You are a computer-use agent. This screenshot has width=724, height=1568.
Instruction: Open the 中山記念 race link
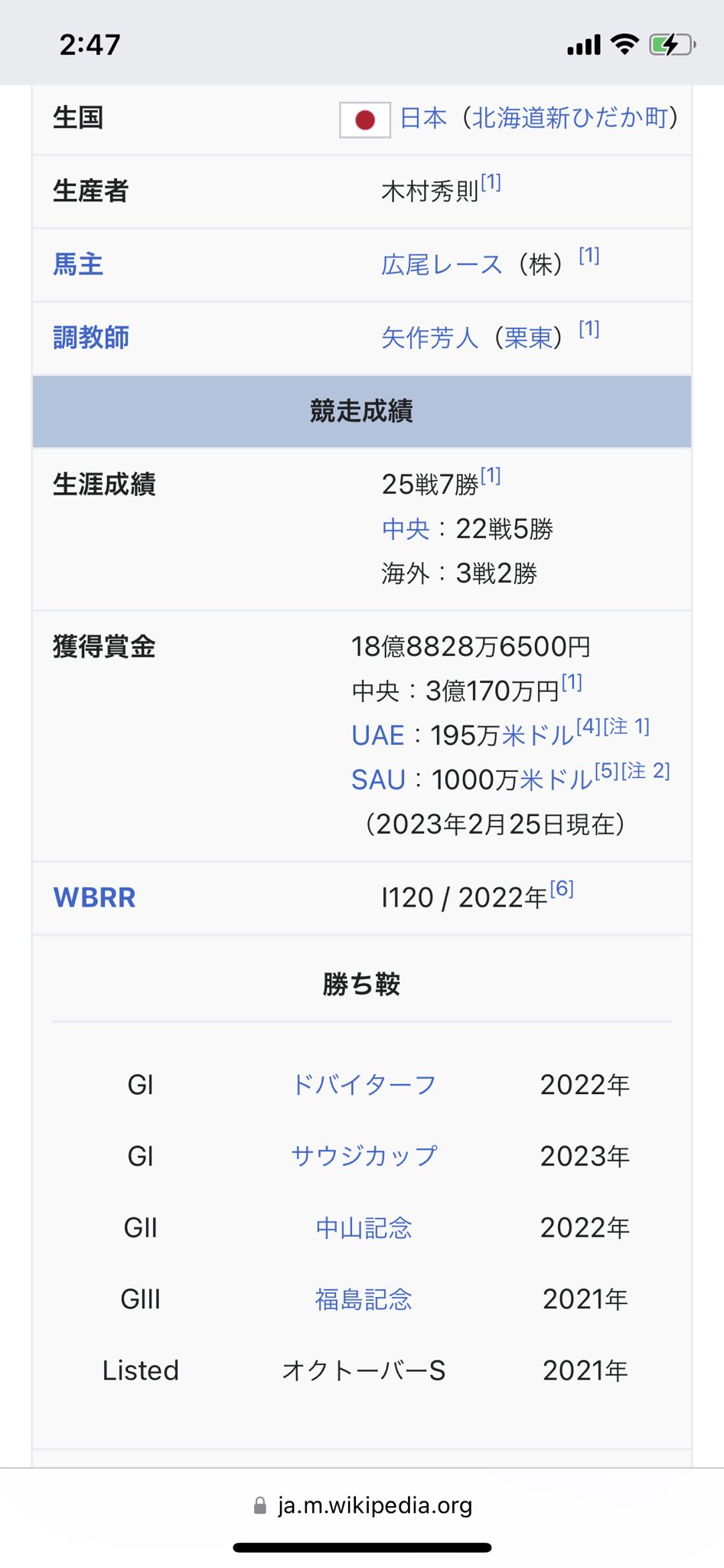click(x=364, y=1228)
